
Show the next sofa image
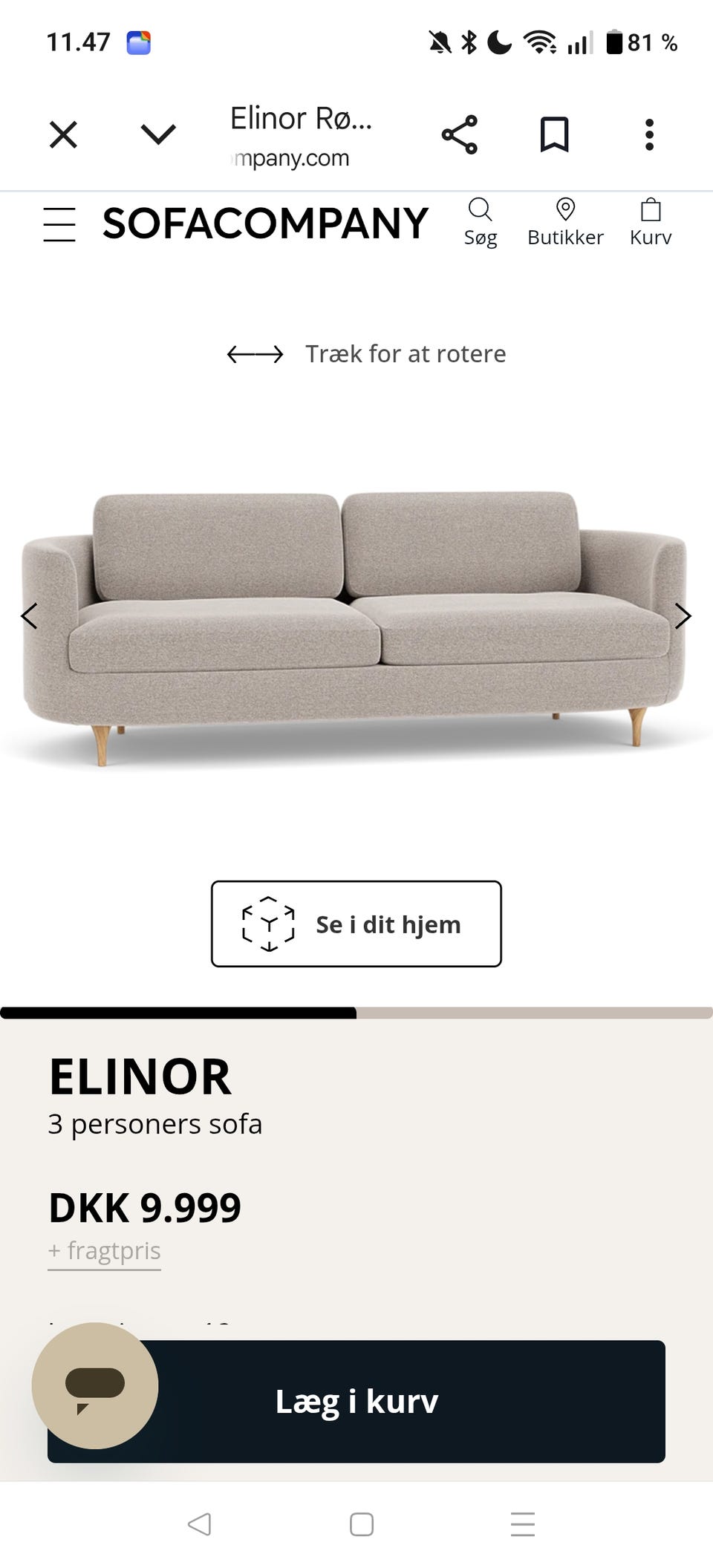pos(683,615)
